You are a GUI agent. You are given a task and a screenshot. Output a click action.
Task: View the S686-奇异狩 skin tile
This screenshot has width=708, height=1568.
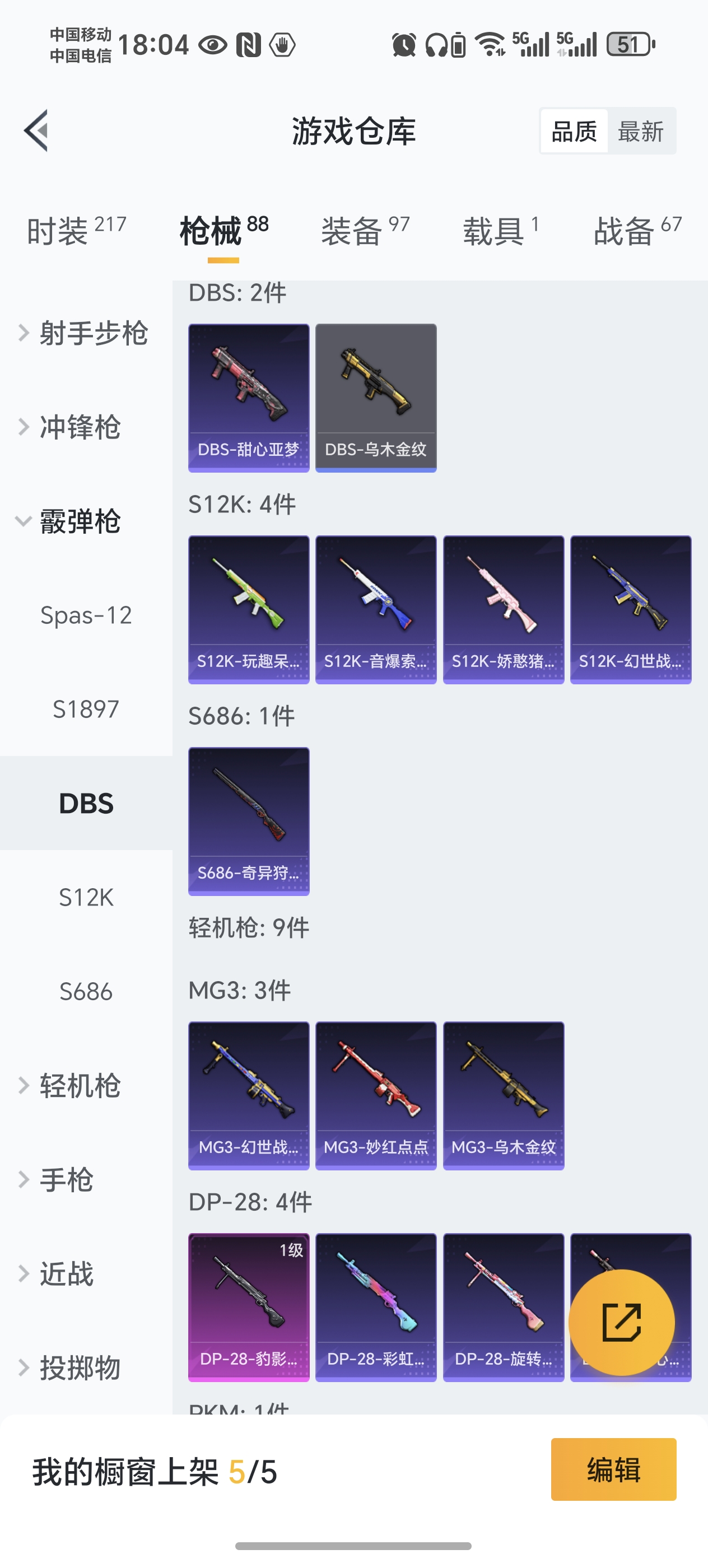pyautogui.click(x=248, y=820)
